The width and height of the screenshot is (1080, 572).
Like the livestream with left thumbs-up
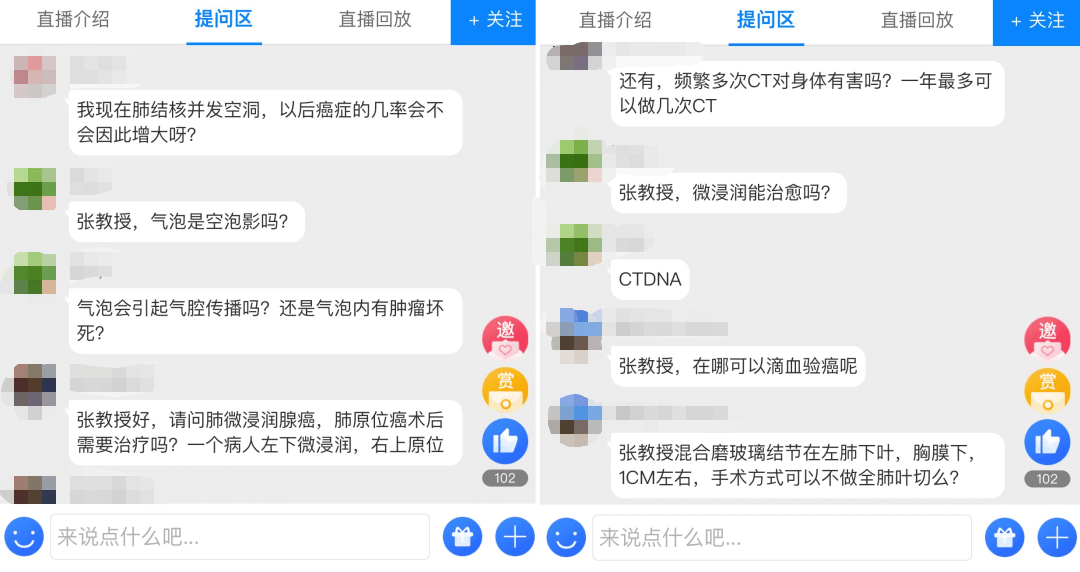505,442
